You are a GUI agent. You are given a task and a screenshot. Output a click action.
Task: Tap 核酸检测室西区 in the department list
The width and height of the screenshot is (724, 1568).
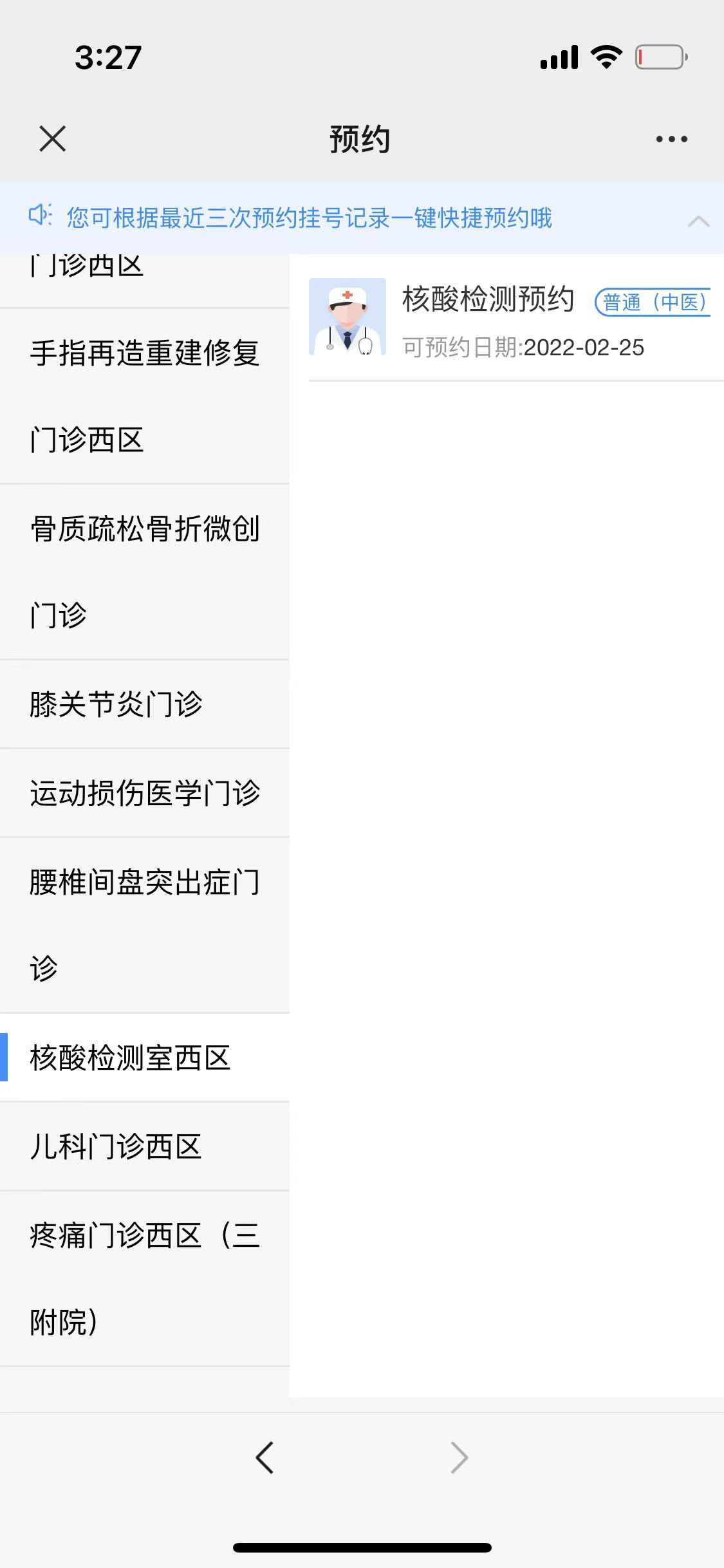click(x=144, y=1058)
